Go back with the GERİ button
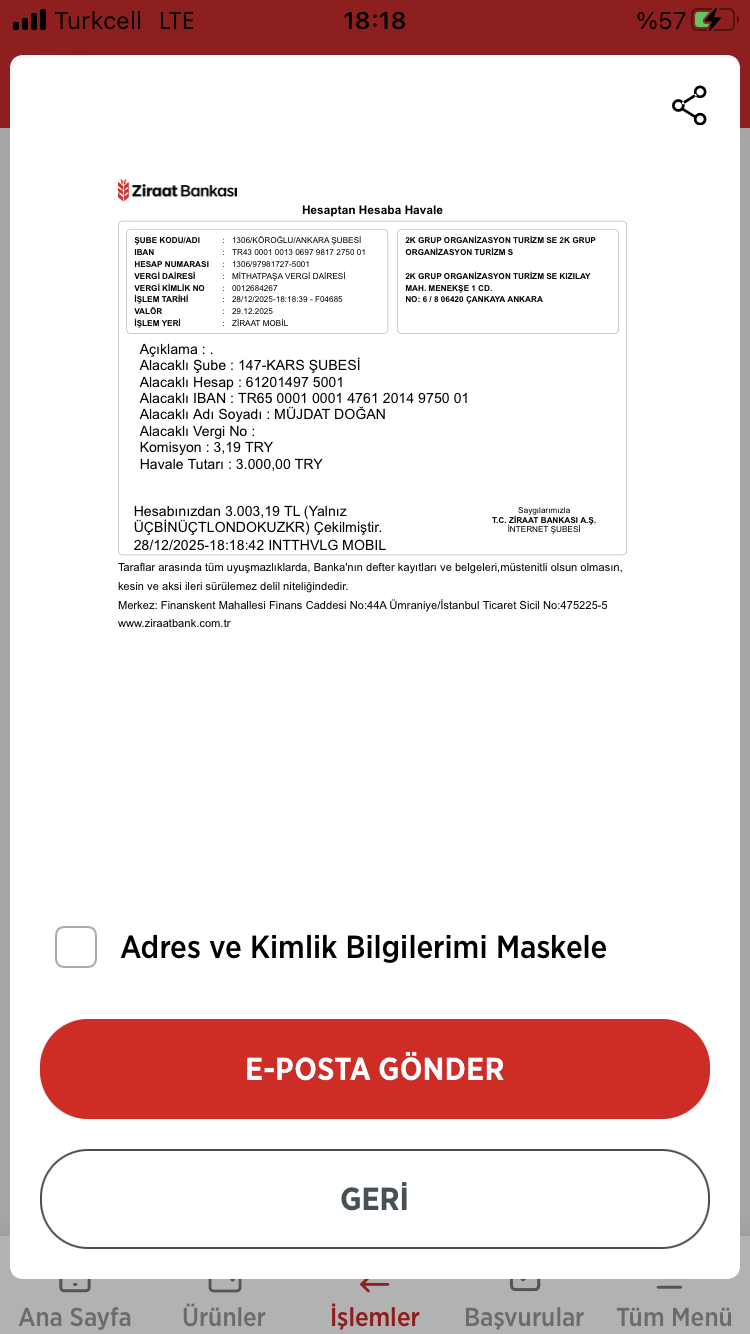Image resolution: width=750 pixels, height=1334 pixels. [375, 1199]
